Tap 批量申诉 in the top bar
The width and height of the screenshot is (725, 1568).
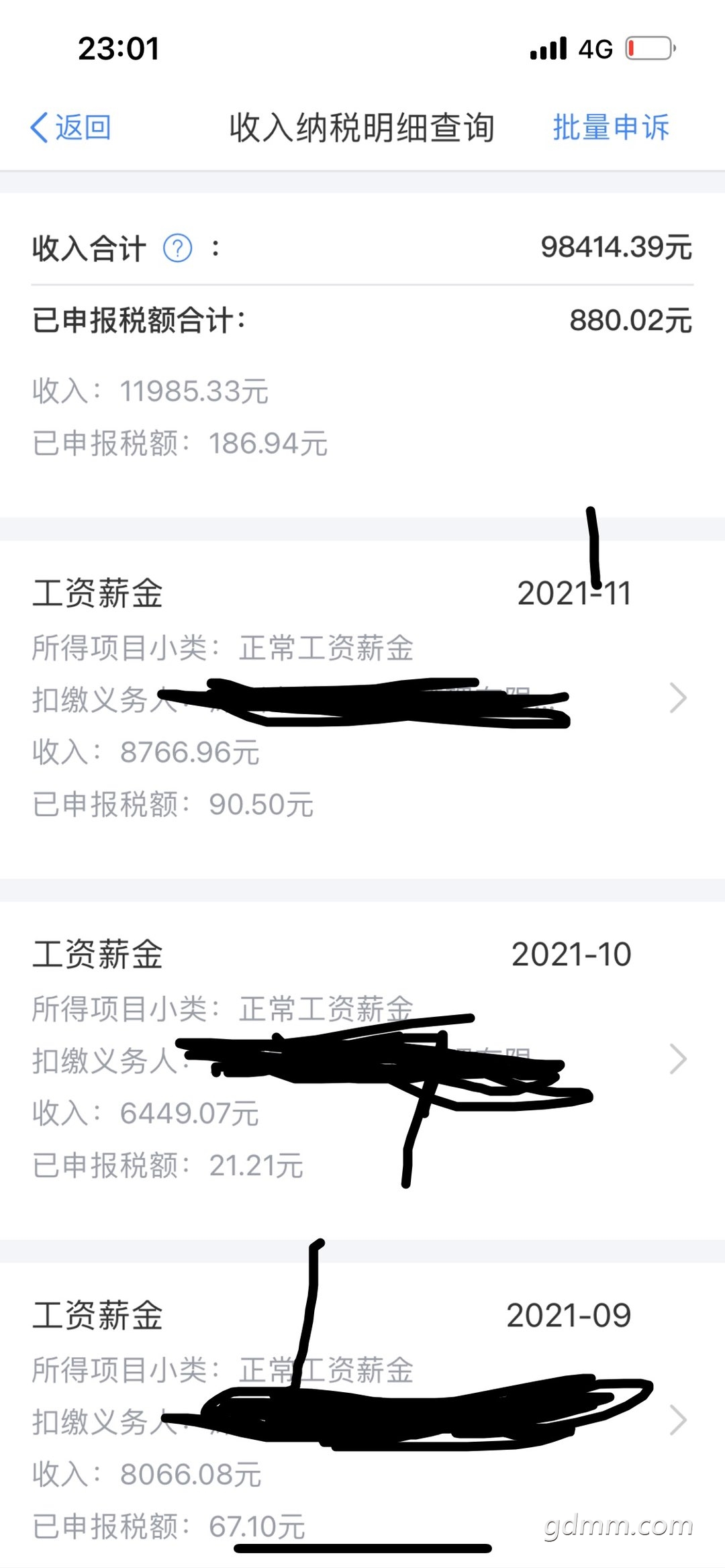click(x=610, y=128)
